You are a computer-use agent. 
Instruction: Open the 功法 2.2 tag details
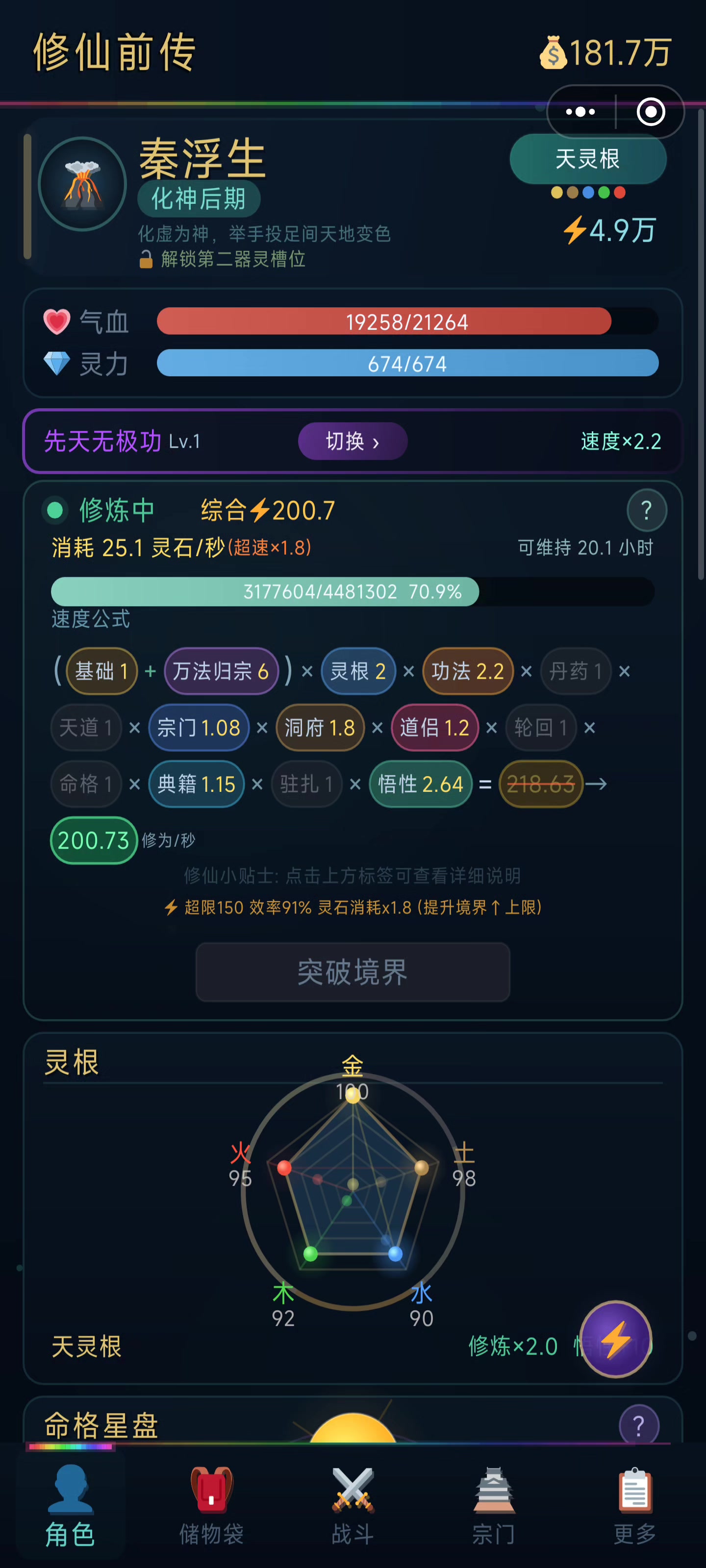tap(467, 671)
